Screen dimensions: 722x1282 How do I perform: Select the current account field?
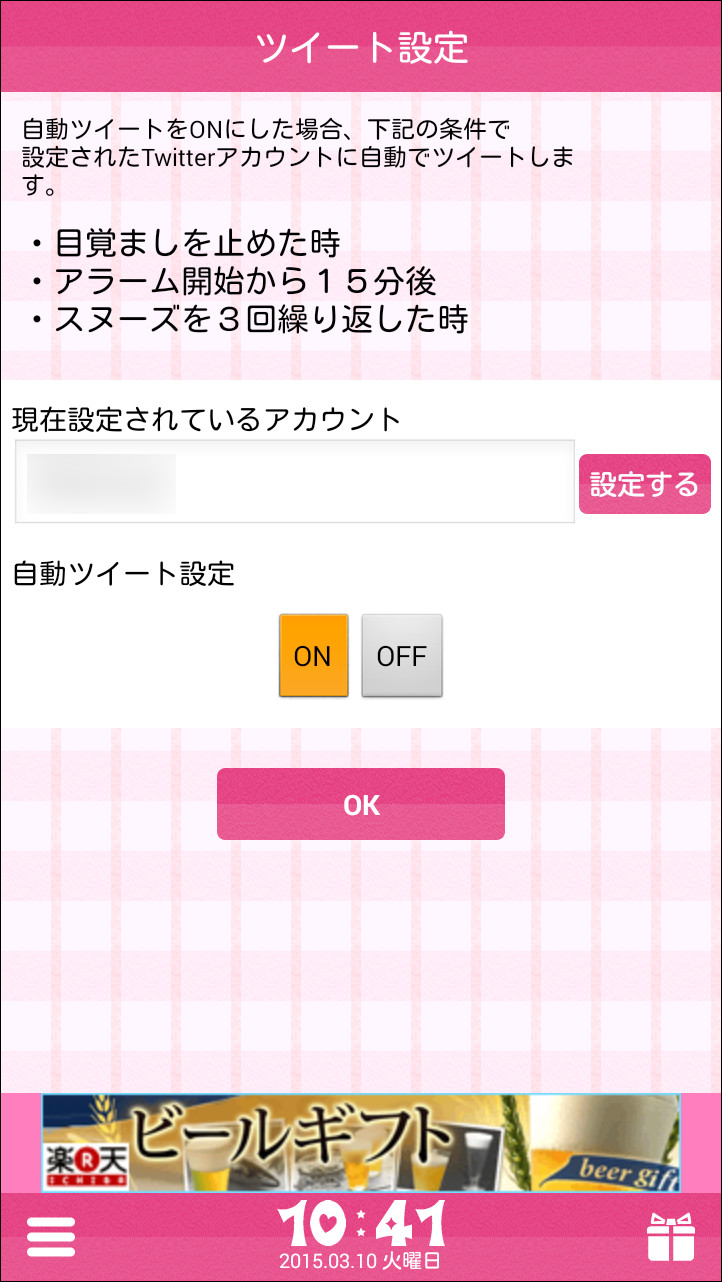(295, 482)
